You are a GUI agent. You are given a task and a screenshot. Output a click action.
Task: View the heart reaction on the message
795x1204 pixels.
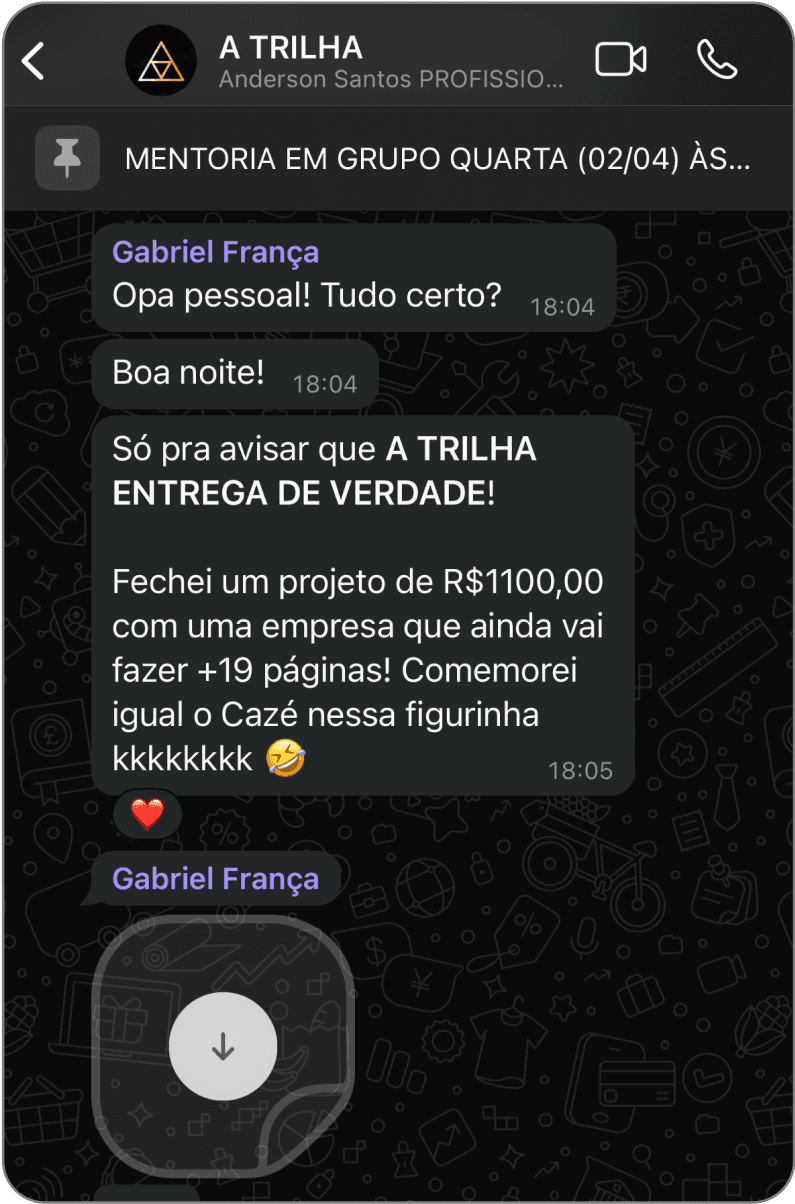tap(147, 815)
